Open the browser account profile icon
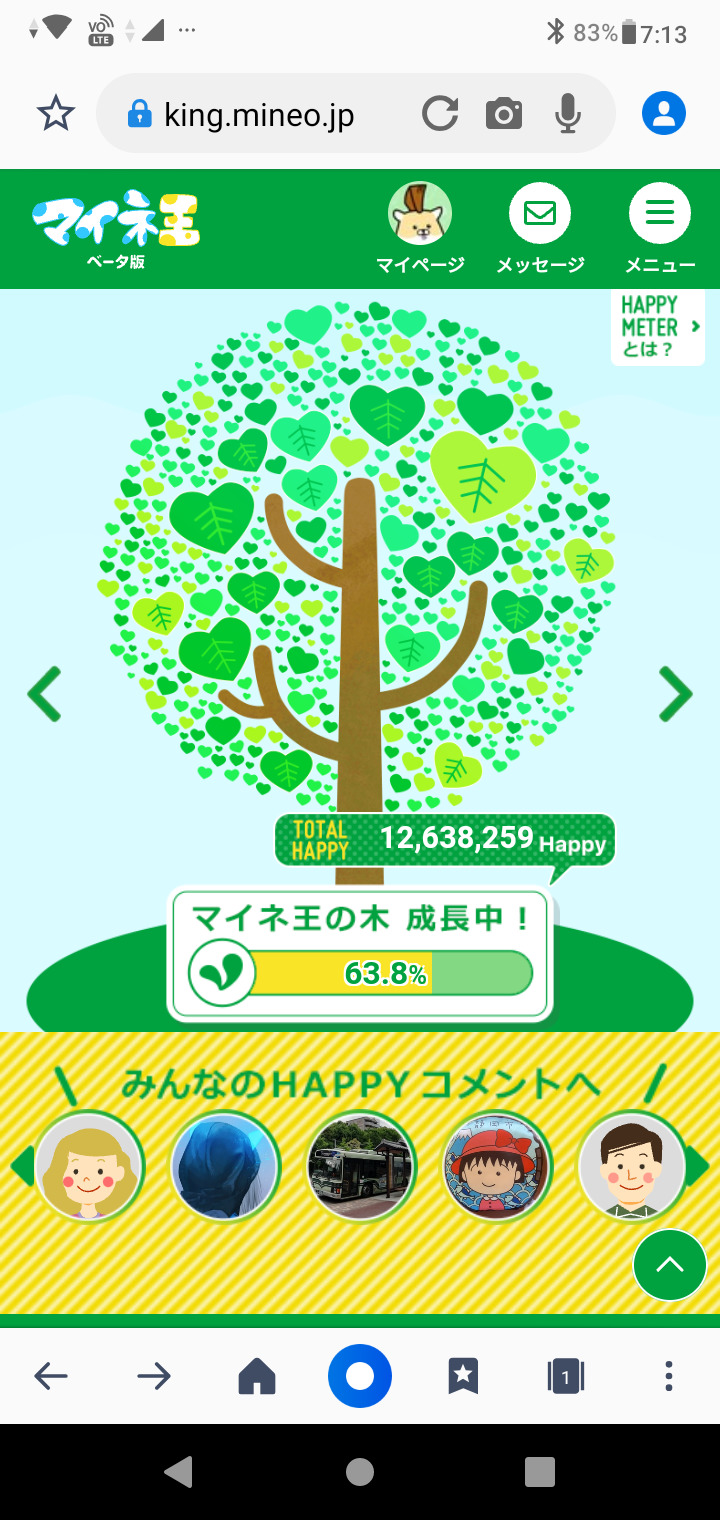Screen dimensions: 720x1520 (x=664, y=113)
